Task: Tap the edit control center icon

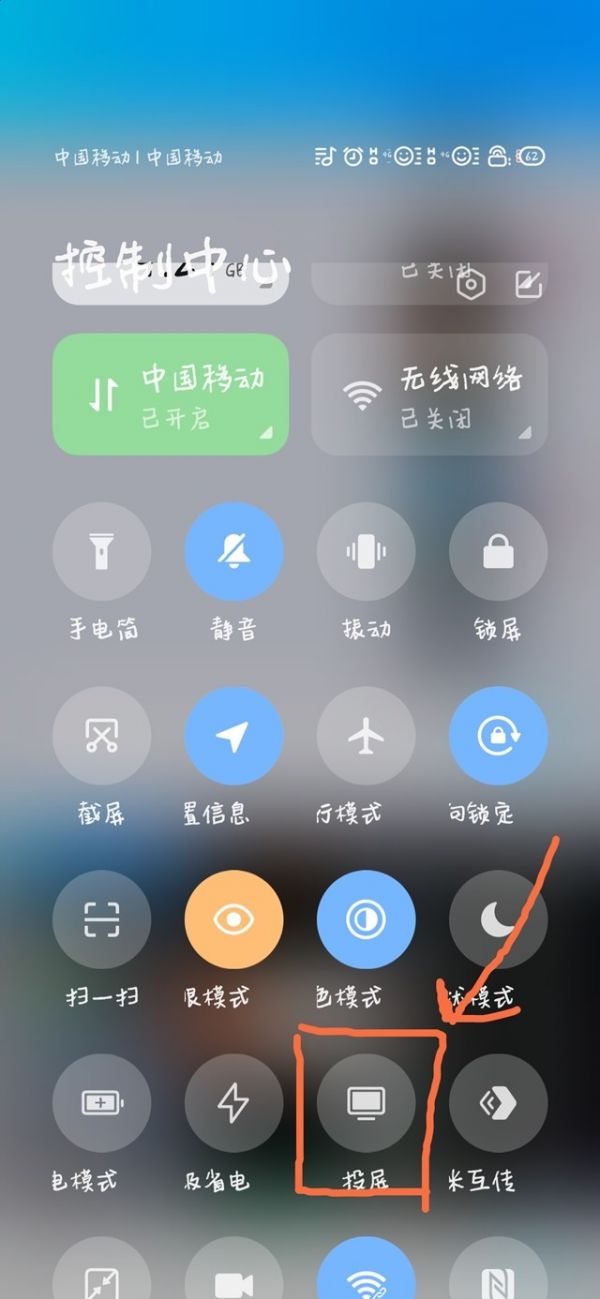Action: (527, 285)
